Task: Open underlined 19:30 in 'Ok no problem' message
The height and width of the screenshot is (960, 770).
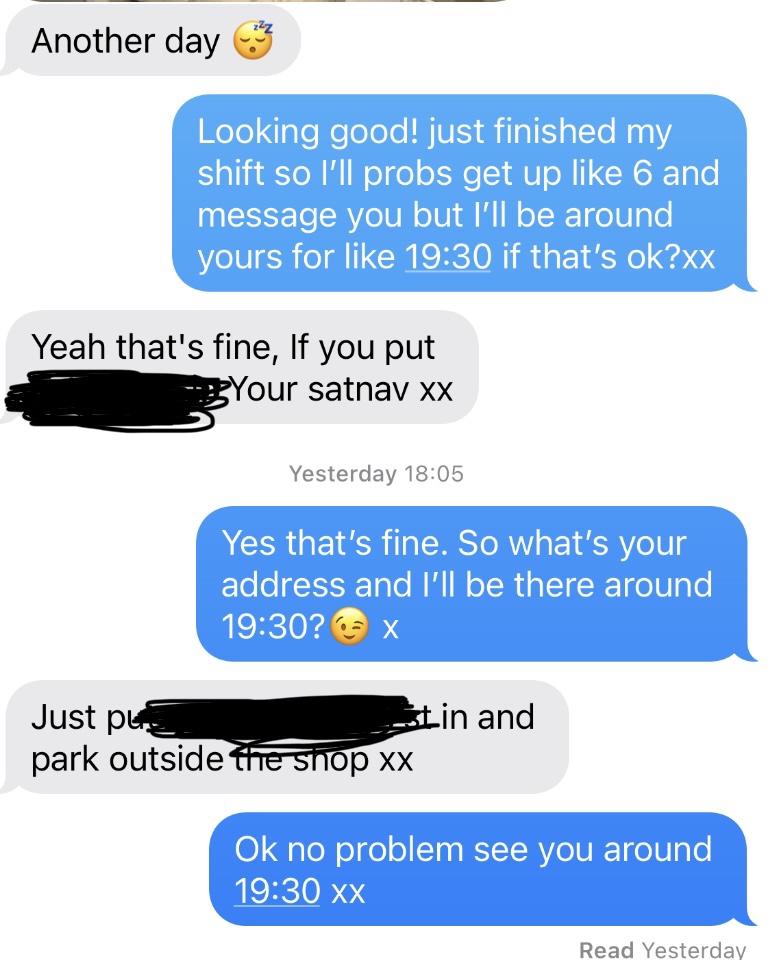Action: (277, 890)
